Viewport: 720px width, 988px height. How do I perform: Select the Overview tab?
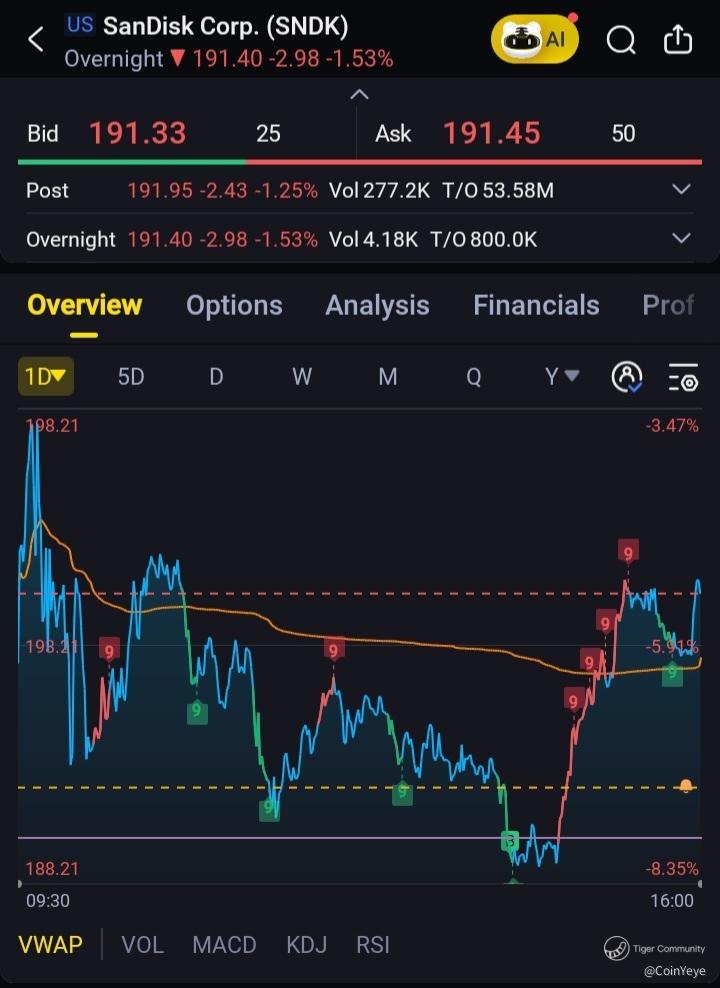[85, 306]
